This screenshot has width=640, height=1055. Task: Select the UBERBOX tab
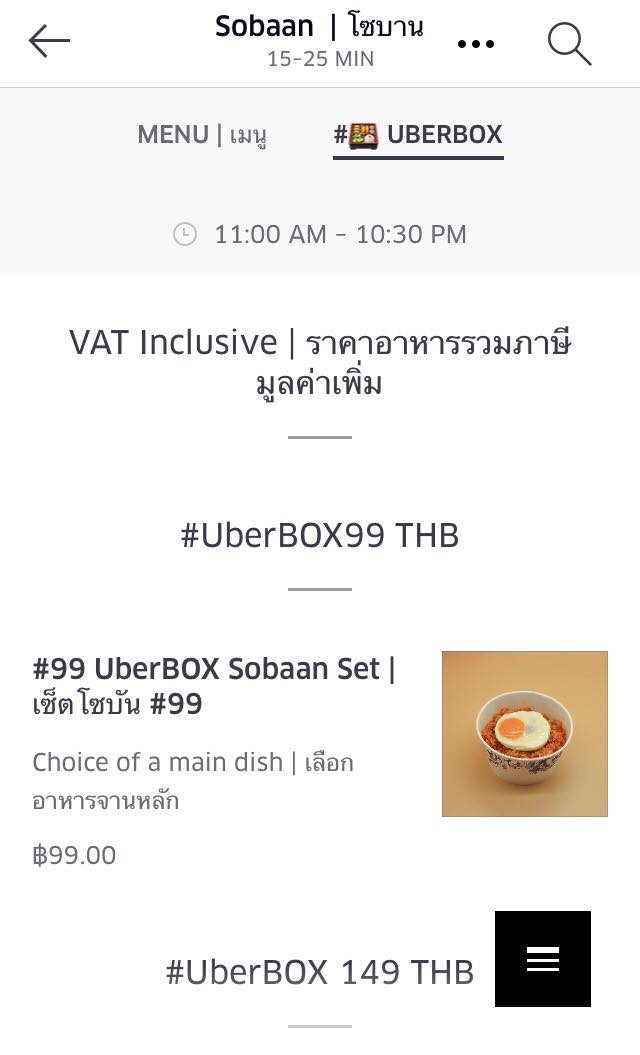(418, 135)
